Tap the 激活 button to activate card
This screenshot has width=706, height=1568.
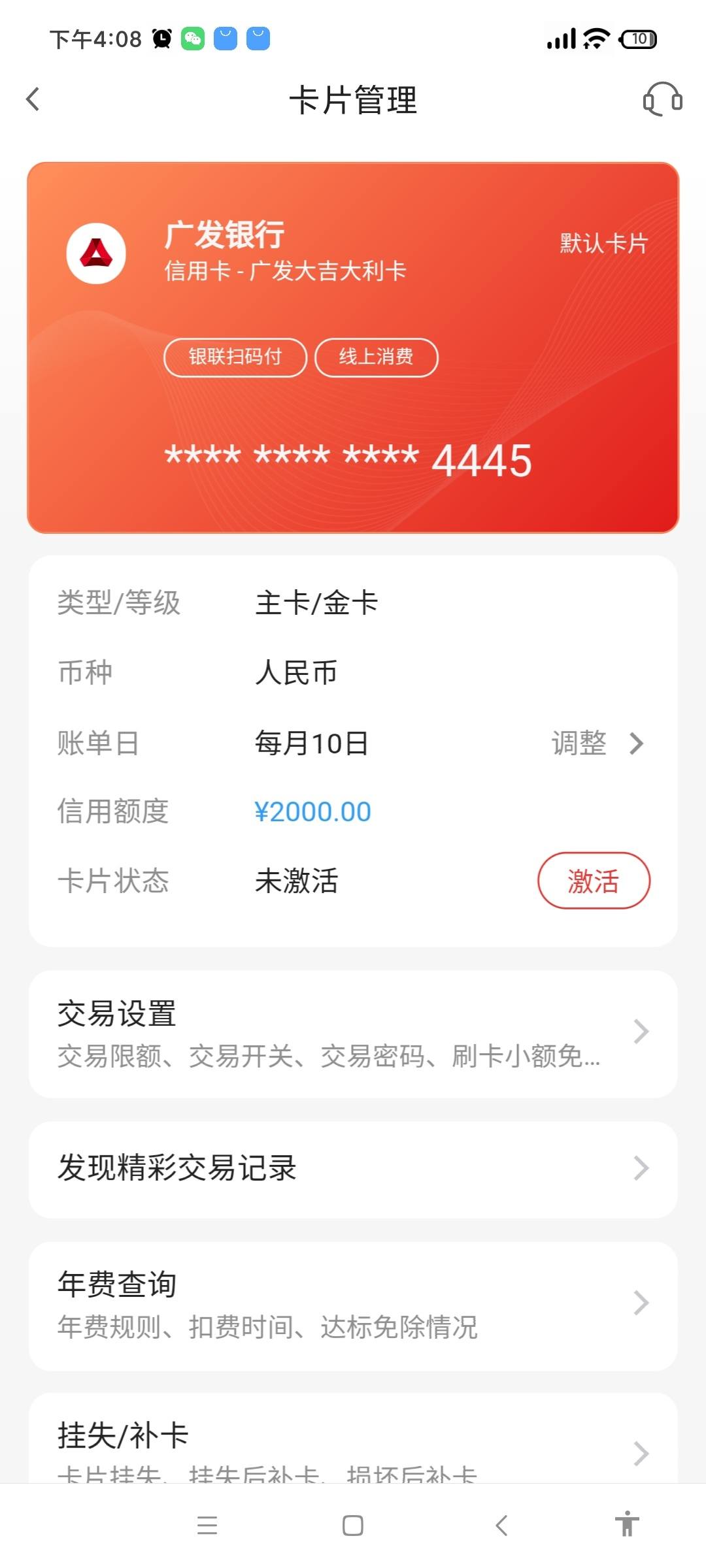[594, 880]
